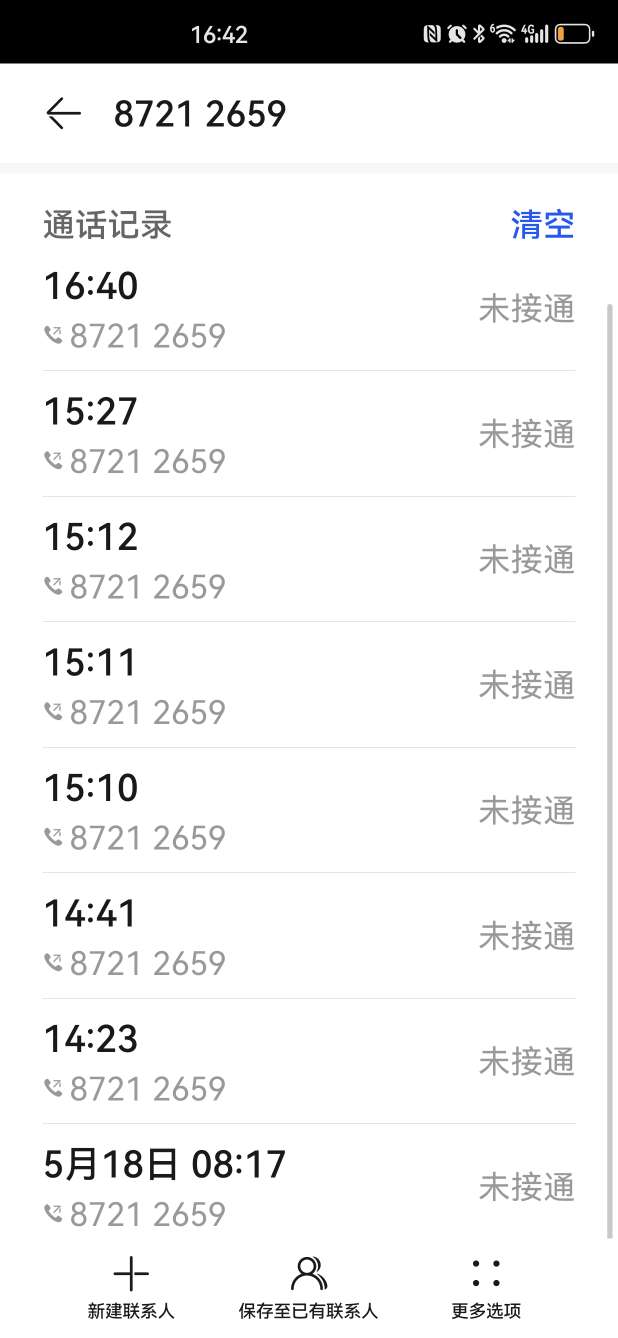Tap 清空 to clear call records
Screen dimensions: 618x1338
coord(543,224)
